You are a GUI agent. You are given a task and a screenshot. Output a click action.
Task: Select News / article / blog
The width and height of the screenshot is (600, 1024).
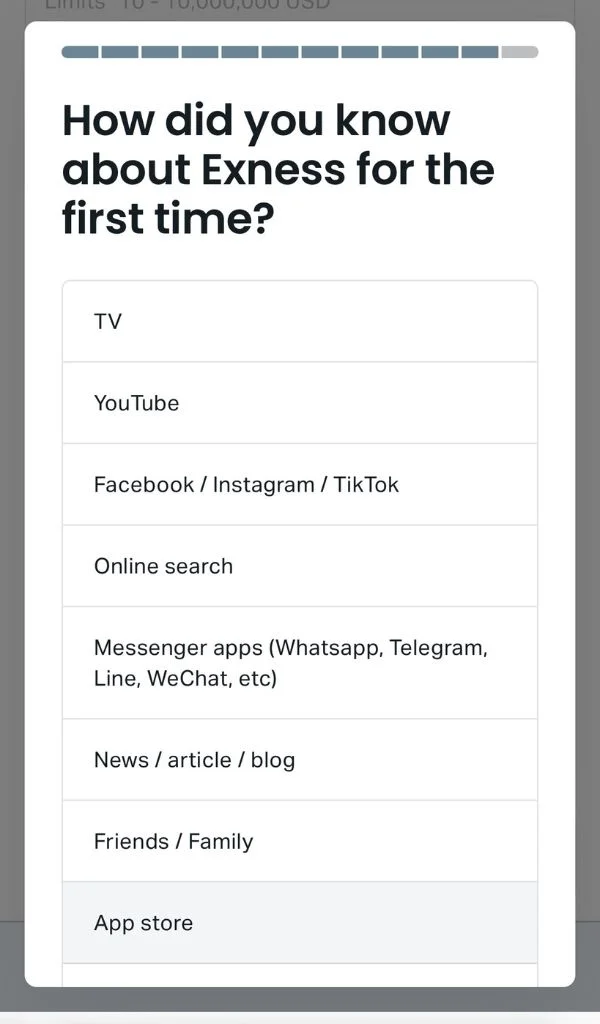click(300, 760)
